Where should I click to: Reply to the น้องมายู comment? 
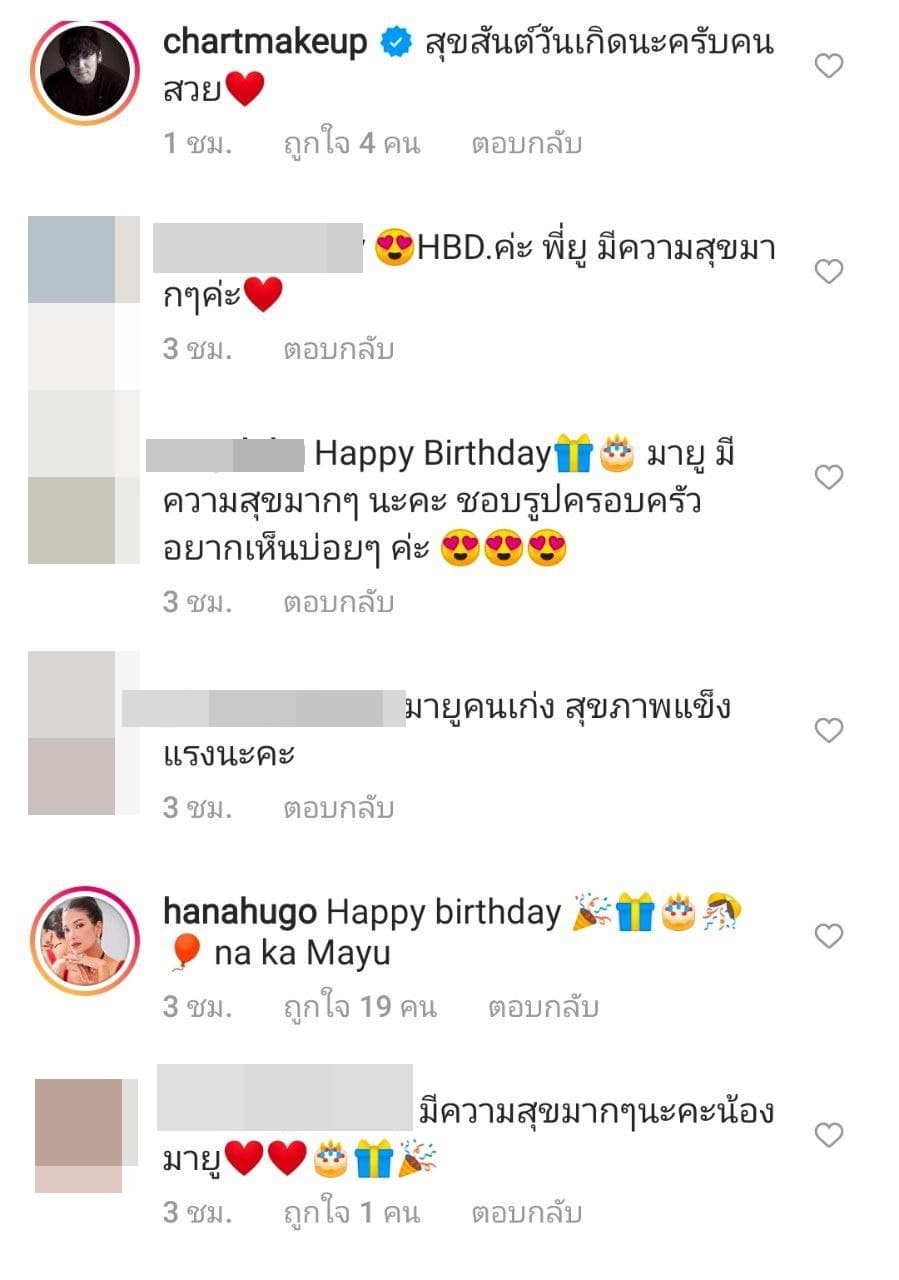click(x=526, y=1213)
